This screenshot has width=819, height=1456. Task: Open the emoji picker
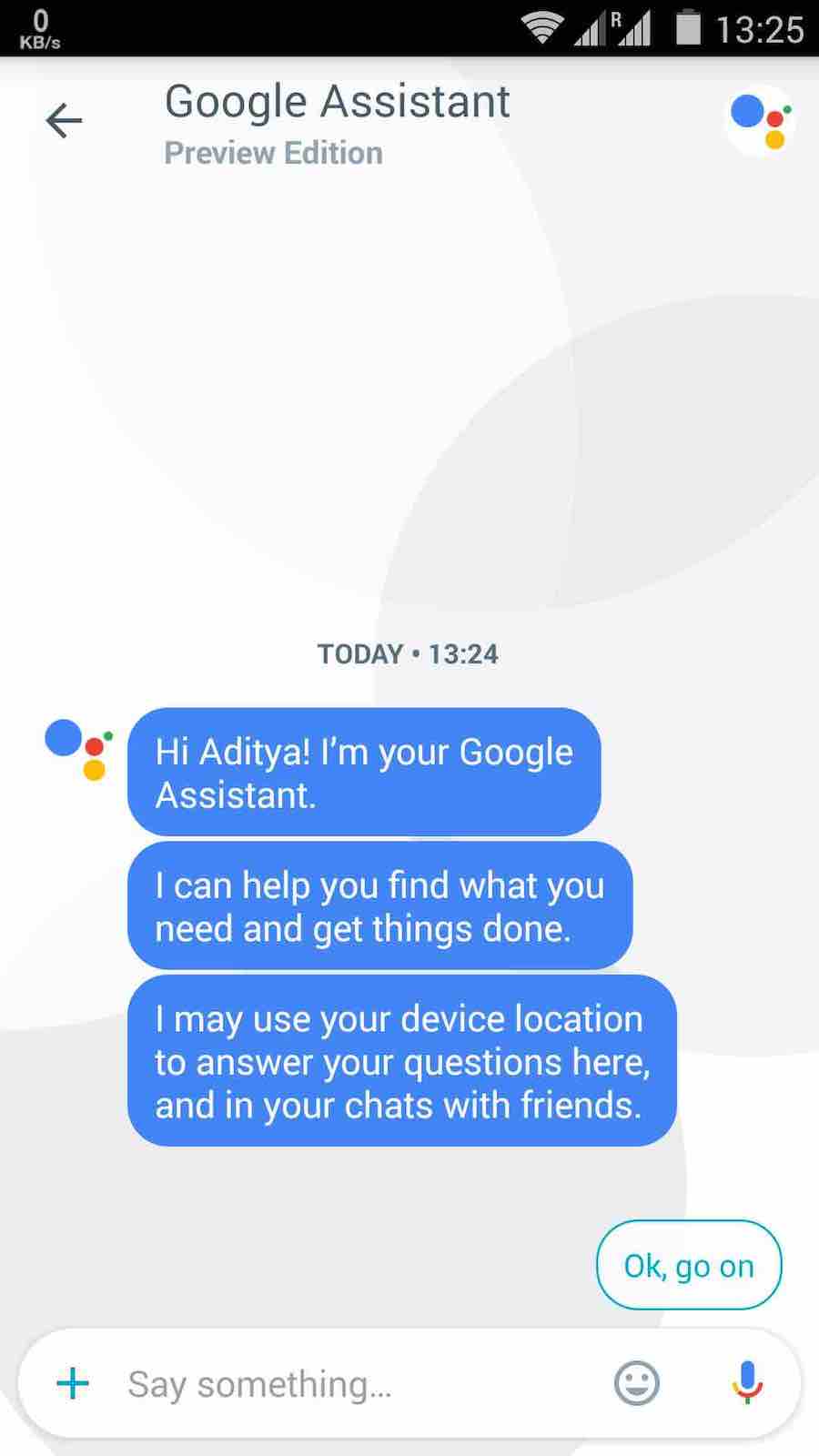click(x=636, y=1384)
